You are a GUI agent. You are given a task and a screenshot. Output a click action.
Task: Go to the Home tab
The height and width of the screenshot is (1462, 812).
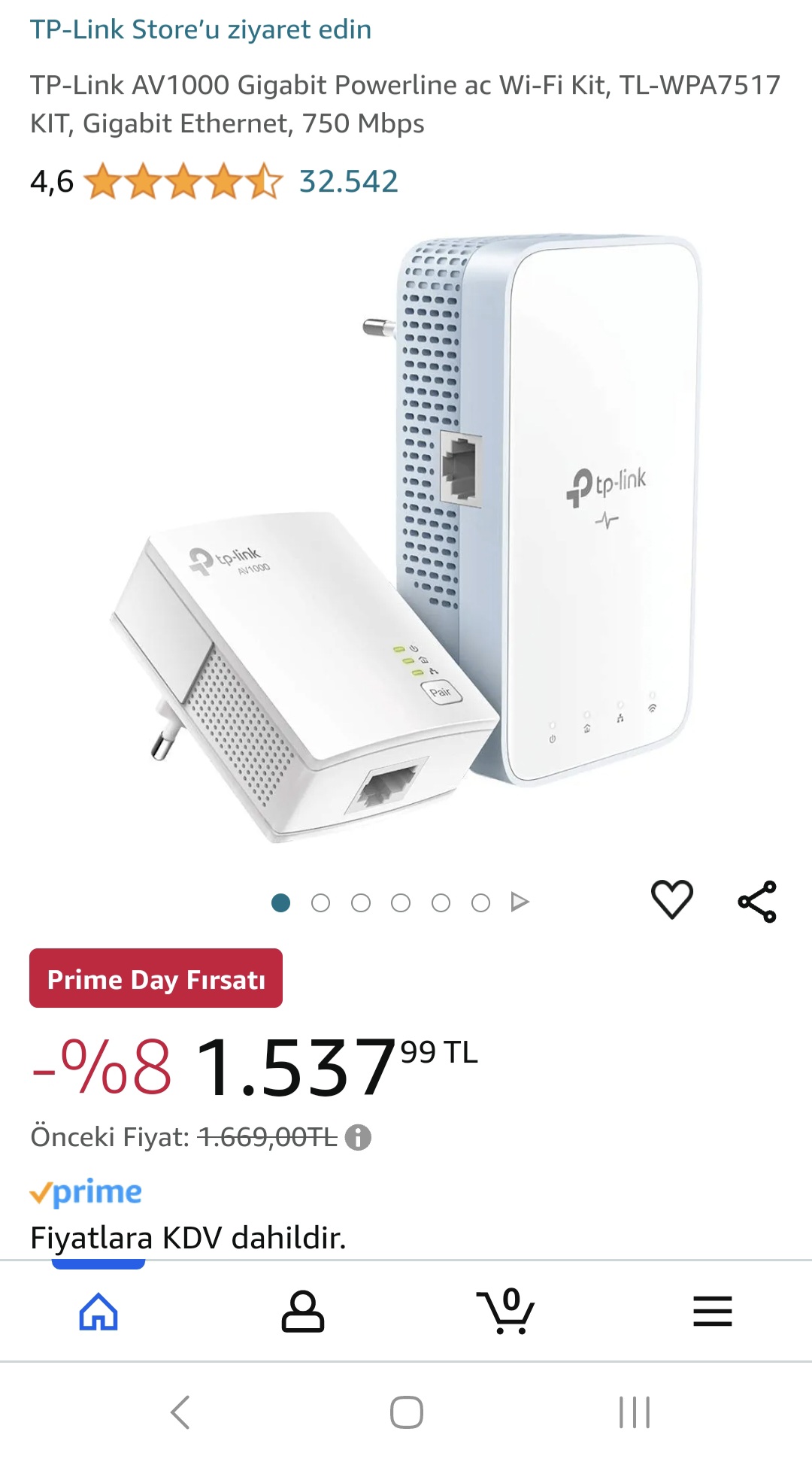coord(98,1312)
